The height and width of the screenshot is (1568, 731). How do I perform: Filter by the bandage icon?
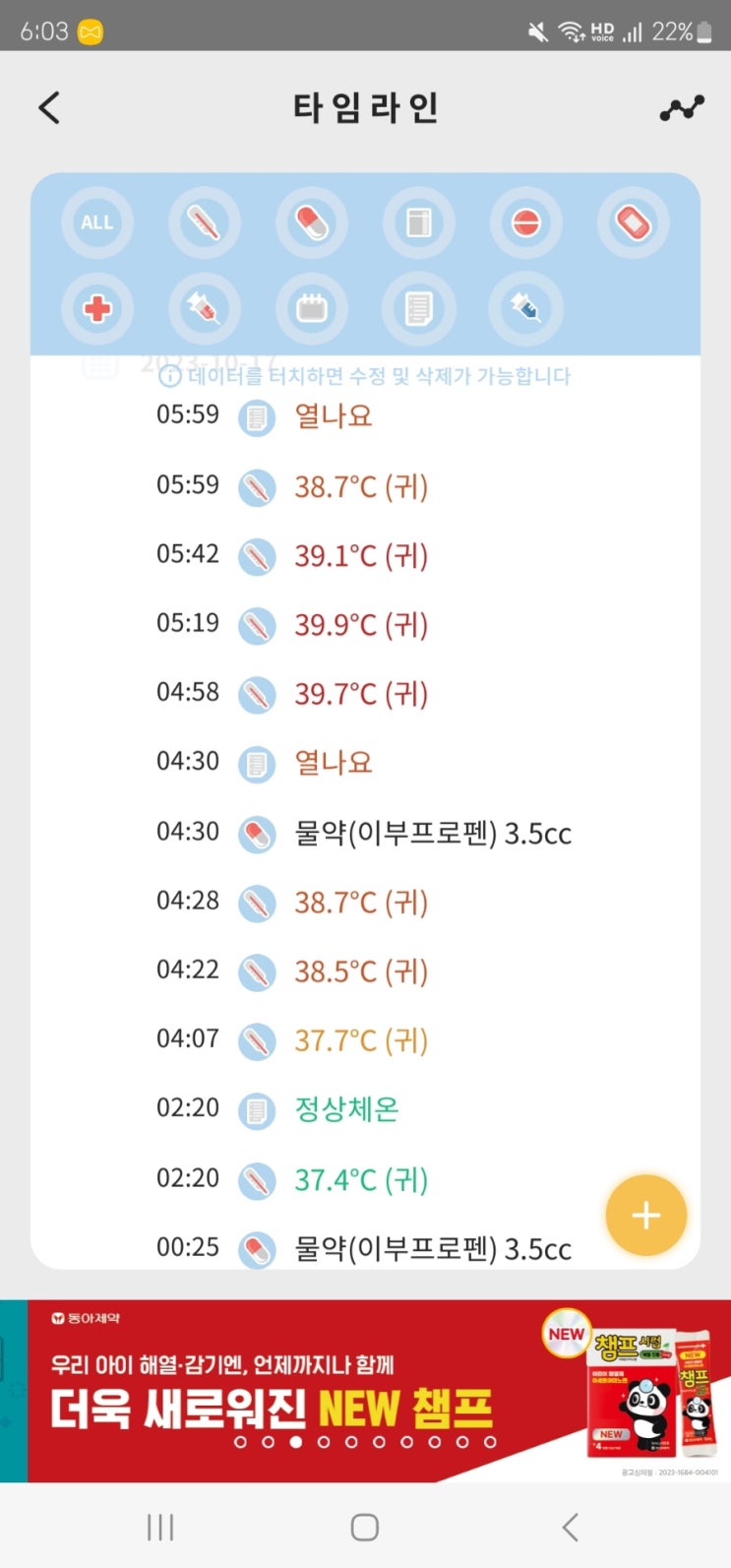[634, 223]
